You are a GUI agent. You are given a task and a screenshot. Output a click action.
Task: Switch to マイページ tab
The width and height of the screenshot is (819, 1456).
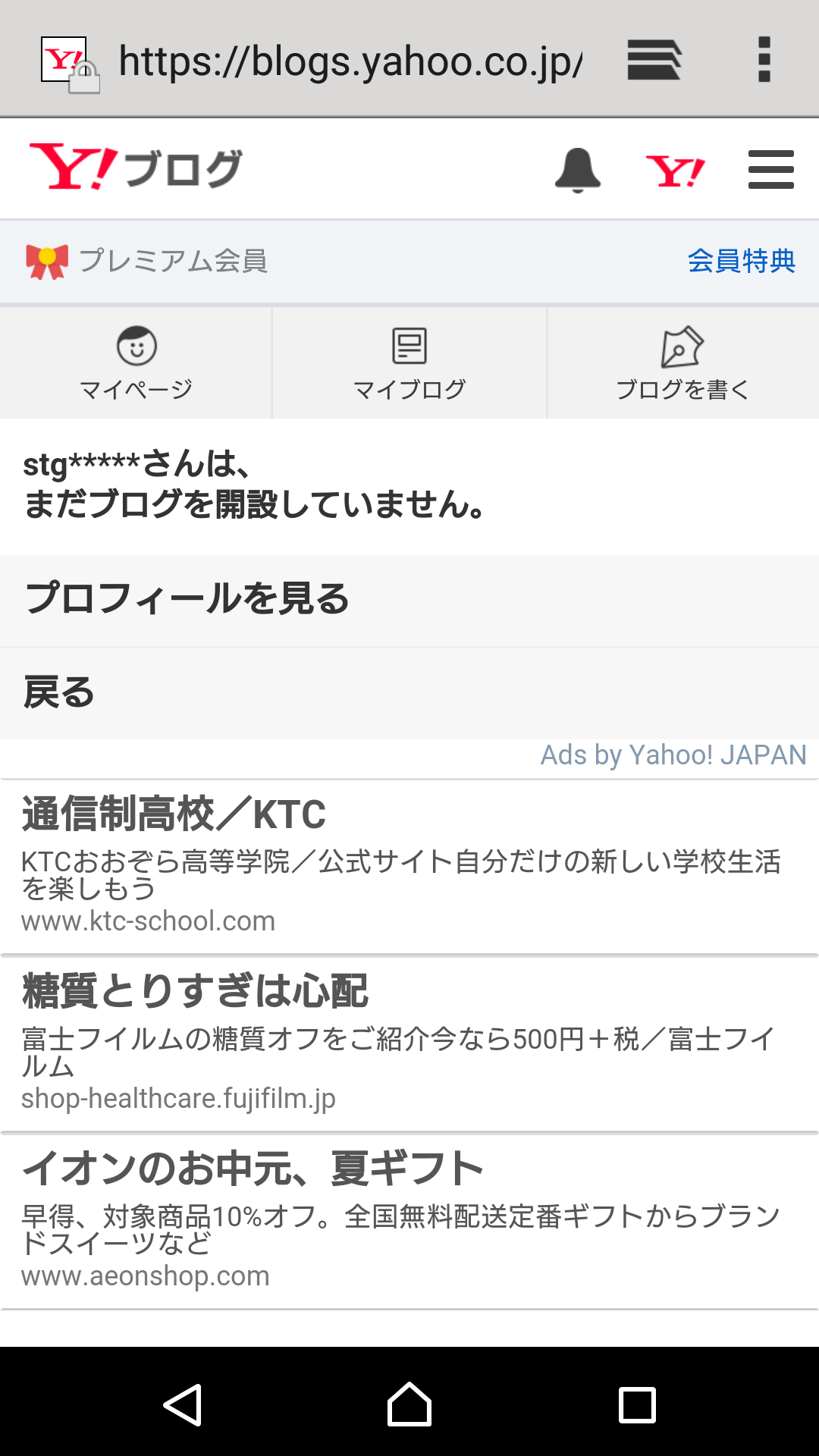click(x=136, y=363)
